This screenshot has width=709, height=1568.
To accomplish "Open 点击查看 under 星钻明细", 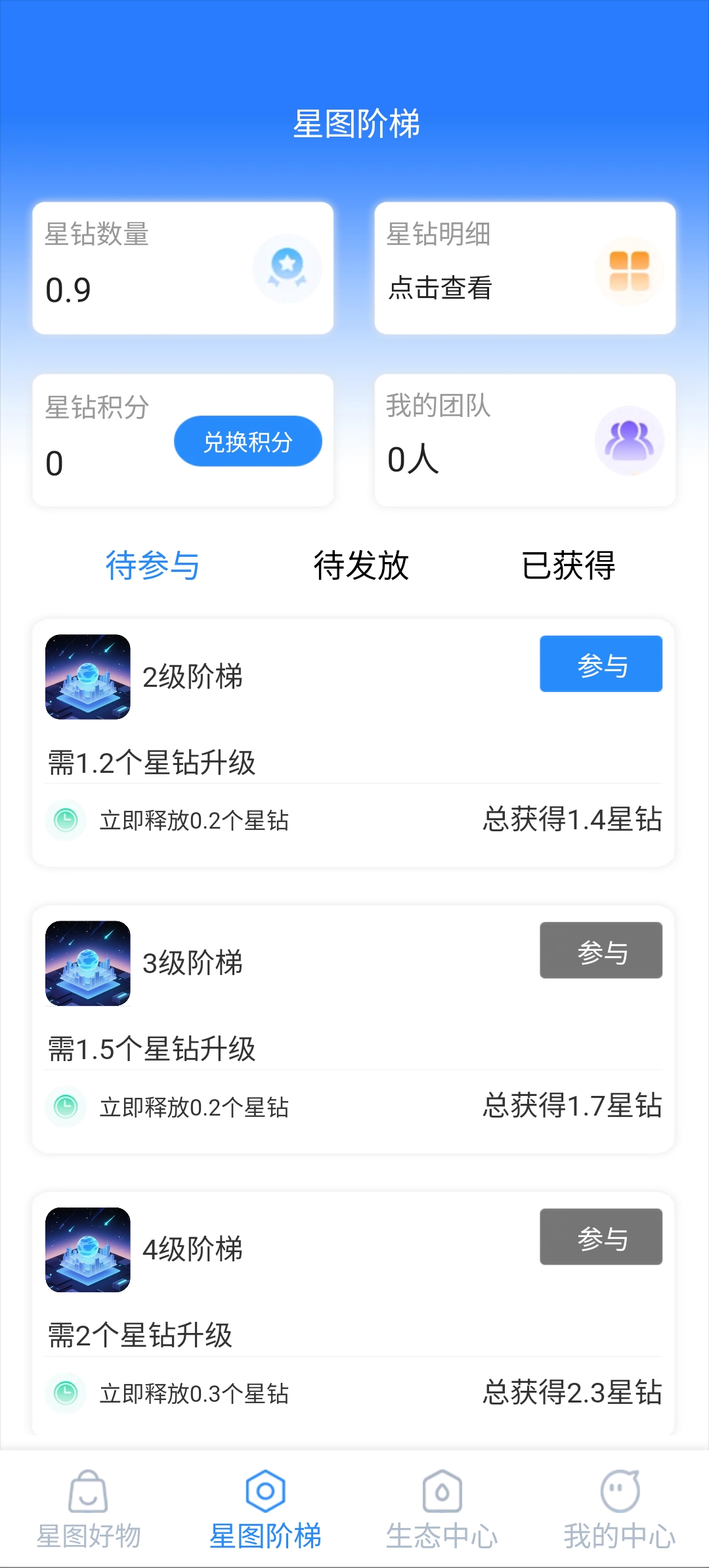I will [441, 288].
